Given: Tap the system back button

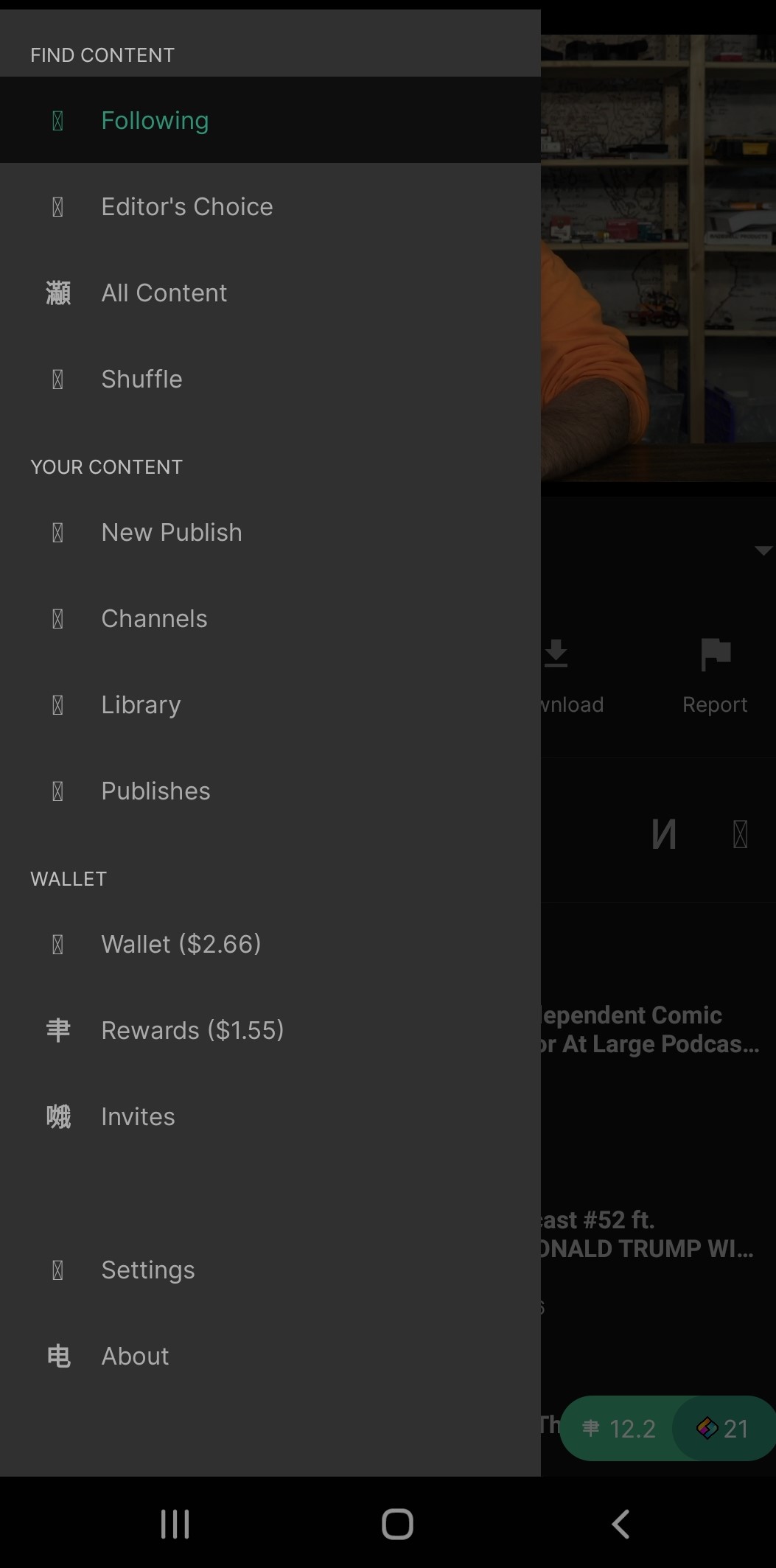Looking at the screenshot, I should pyautogui.click(x=621, y=1524).
